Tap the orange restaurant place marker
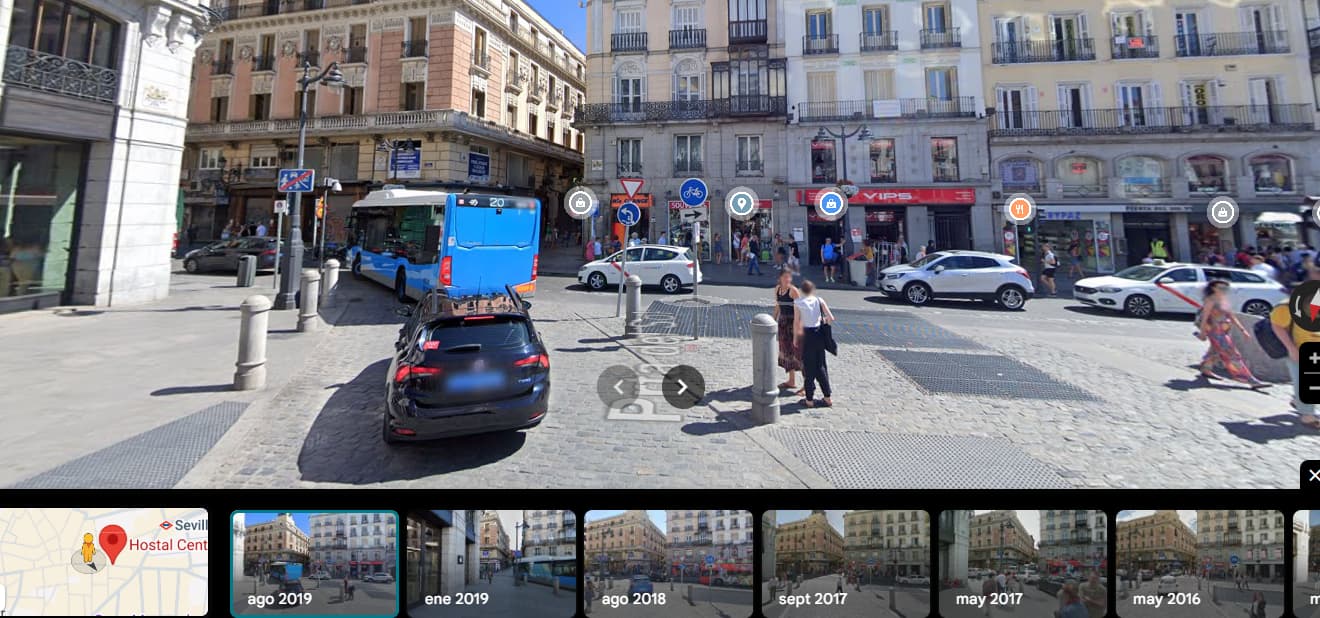This screenshot has height=618, width=1320. [x=1019, y=208]
